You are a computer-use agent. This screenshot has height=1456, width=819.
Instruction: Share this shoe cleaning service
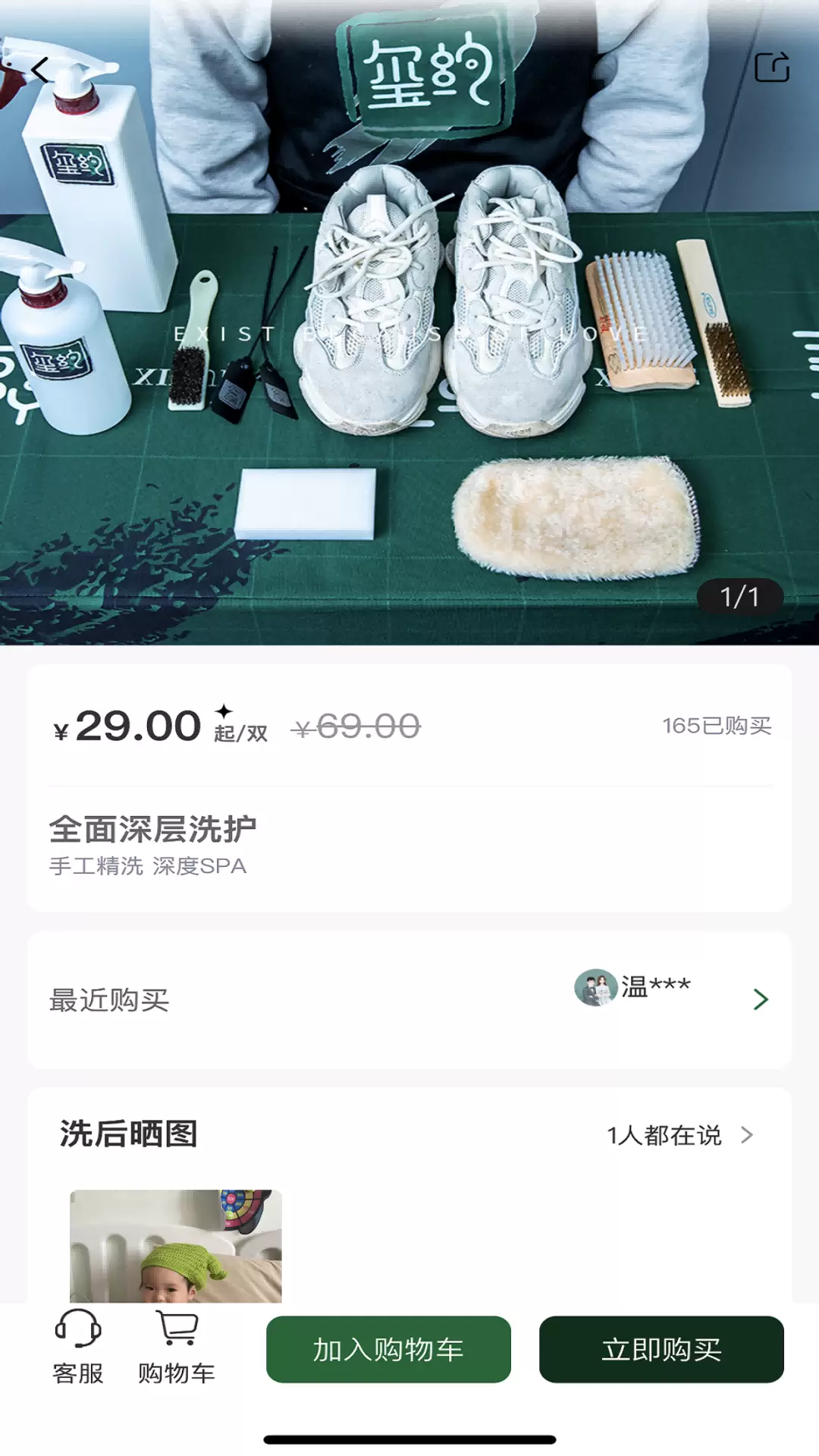click(x=772, y=67)
